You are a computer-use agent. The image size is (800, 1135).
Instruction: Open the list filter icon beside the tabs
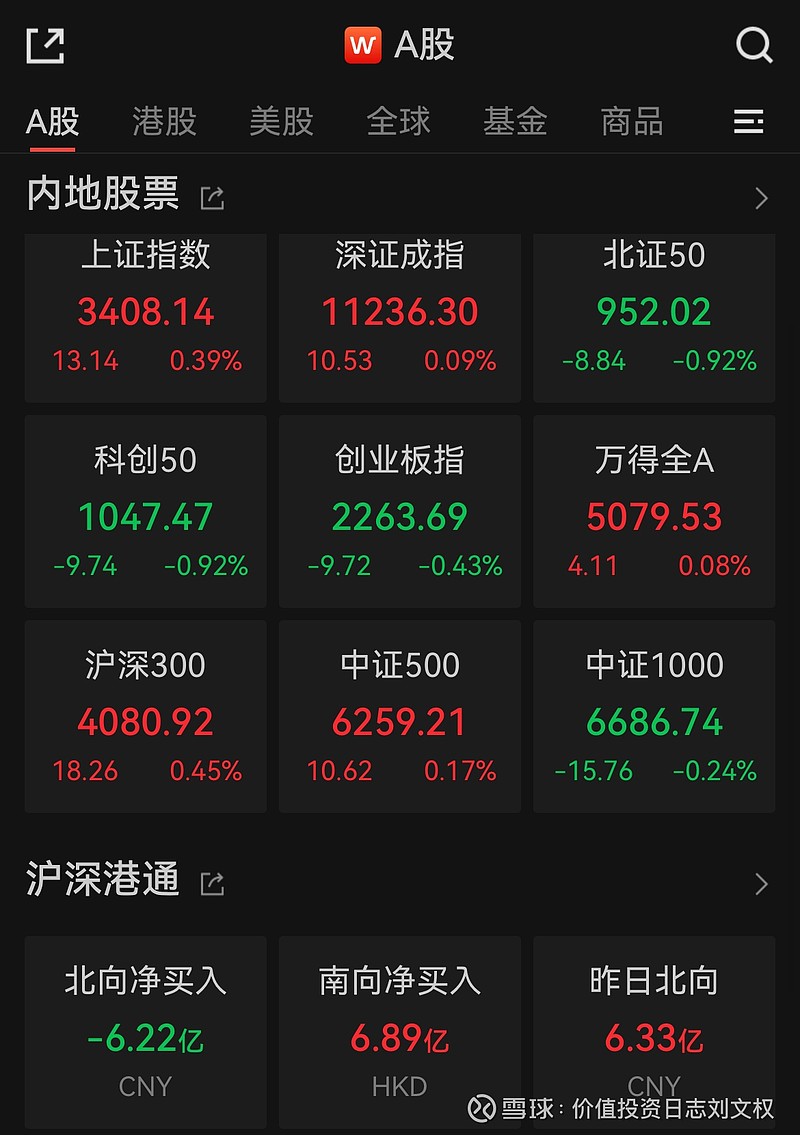pyautogui.click(x=747, y=121)
